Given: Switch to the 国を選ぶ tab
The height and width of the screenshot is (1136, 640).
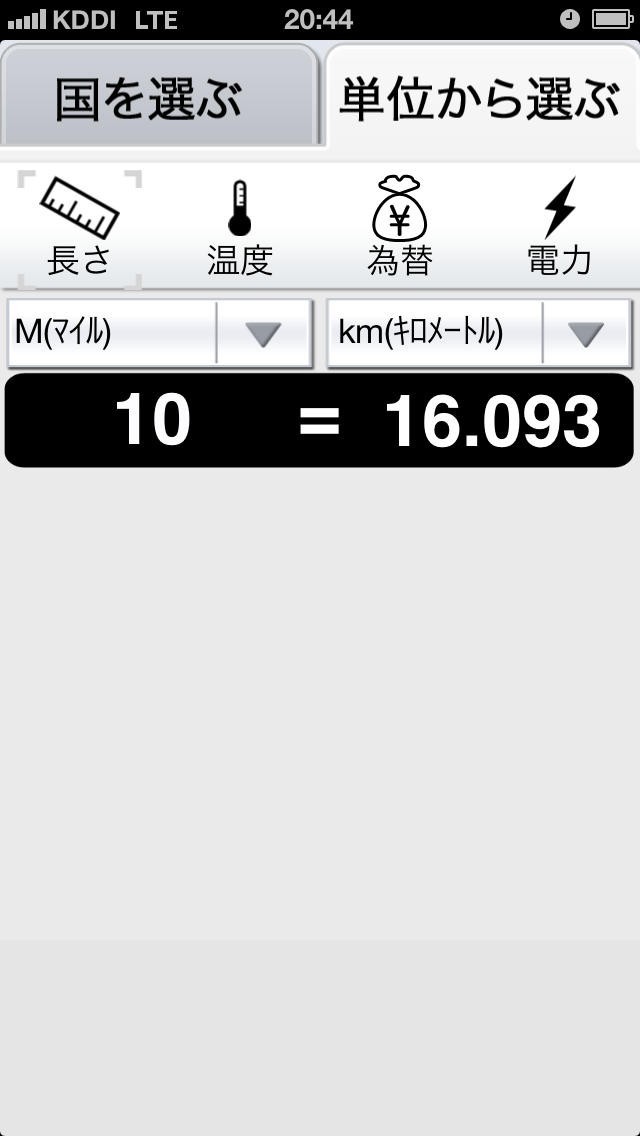Looking at the screenshot, I should coord(158,97).
